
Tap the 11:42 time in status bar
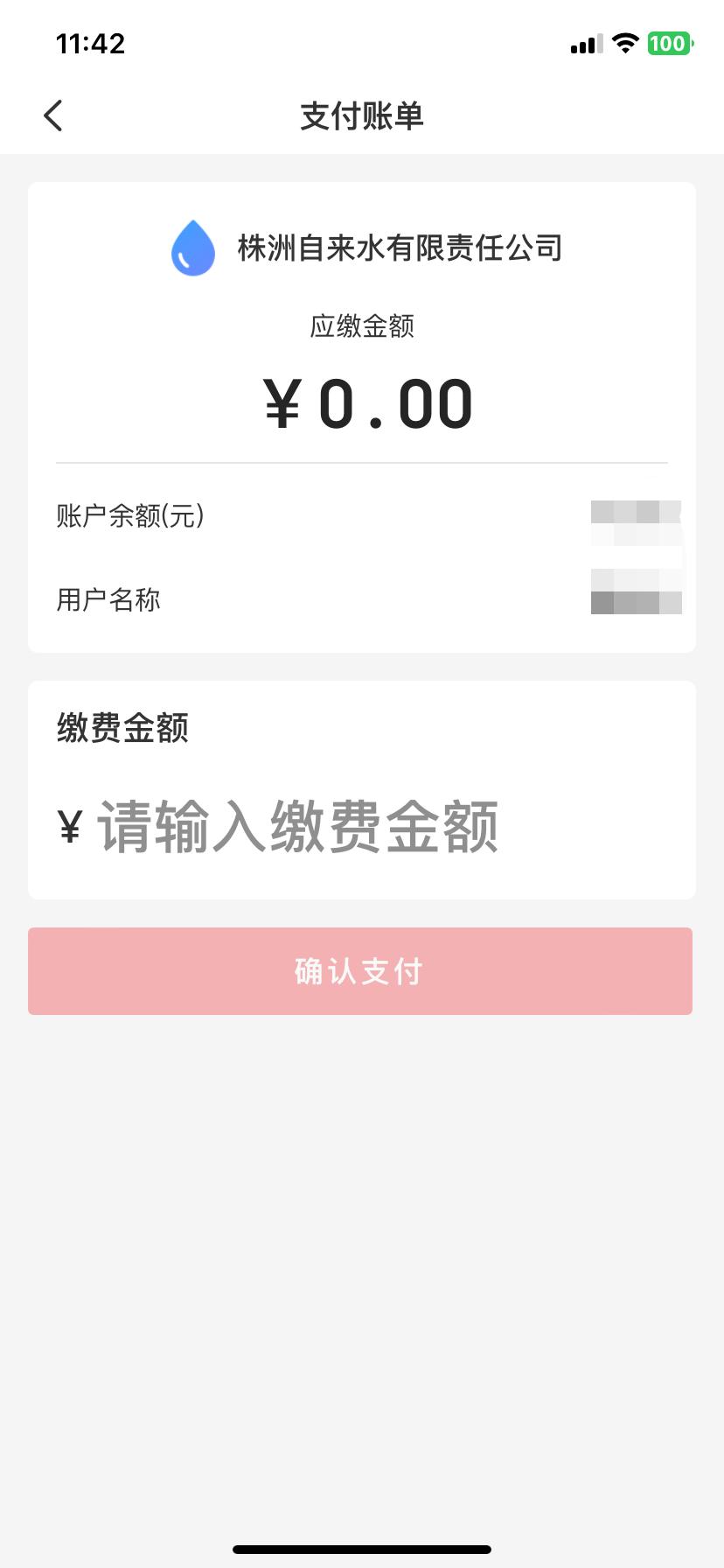pos(90,43)
